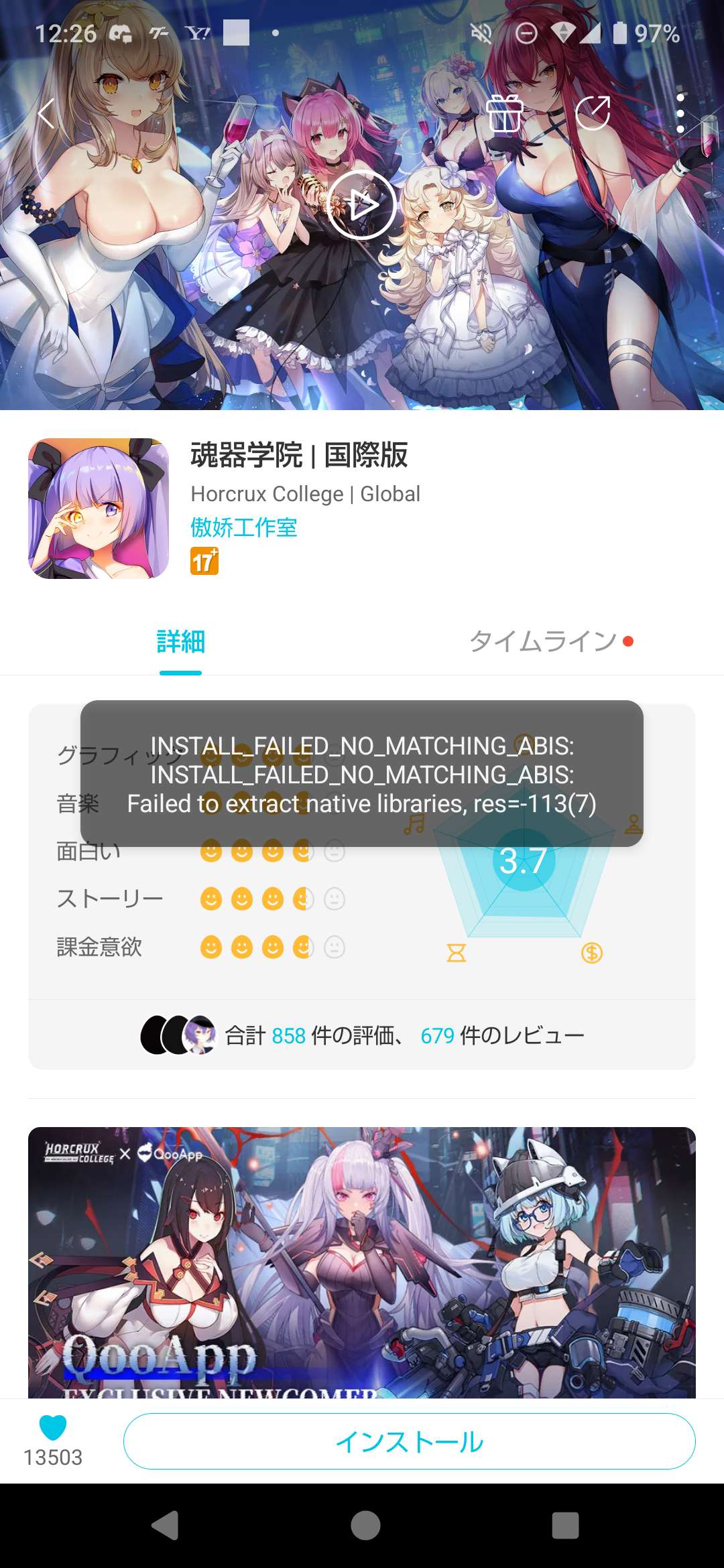Screen dimensions: 724x1568
Task: Open the gift box icon
Action: click(x=505, y=113)
